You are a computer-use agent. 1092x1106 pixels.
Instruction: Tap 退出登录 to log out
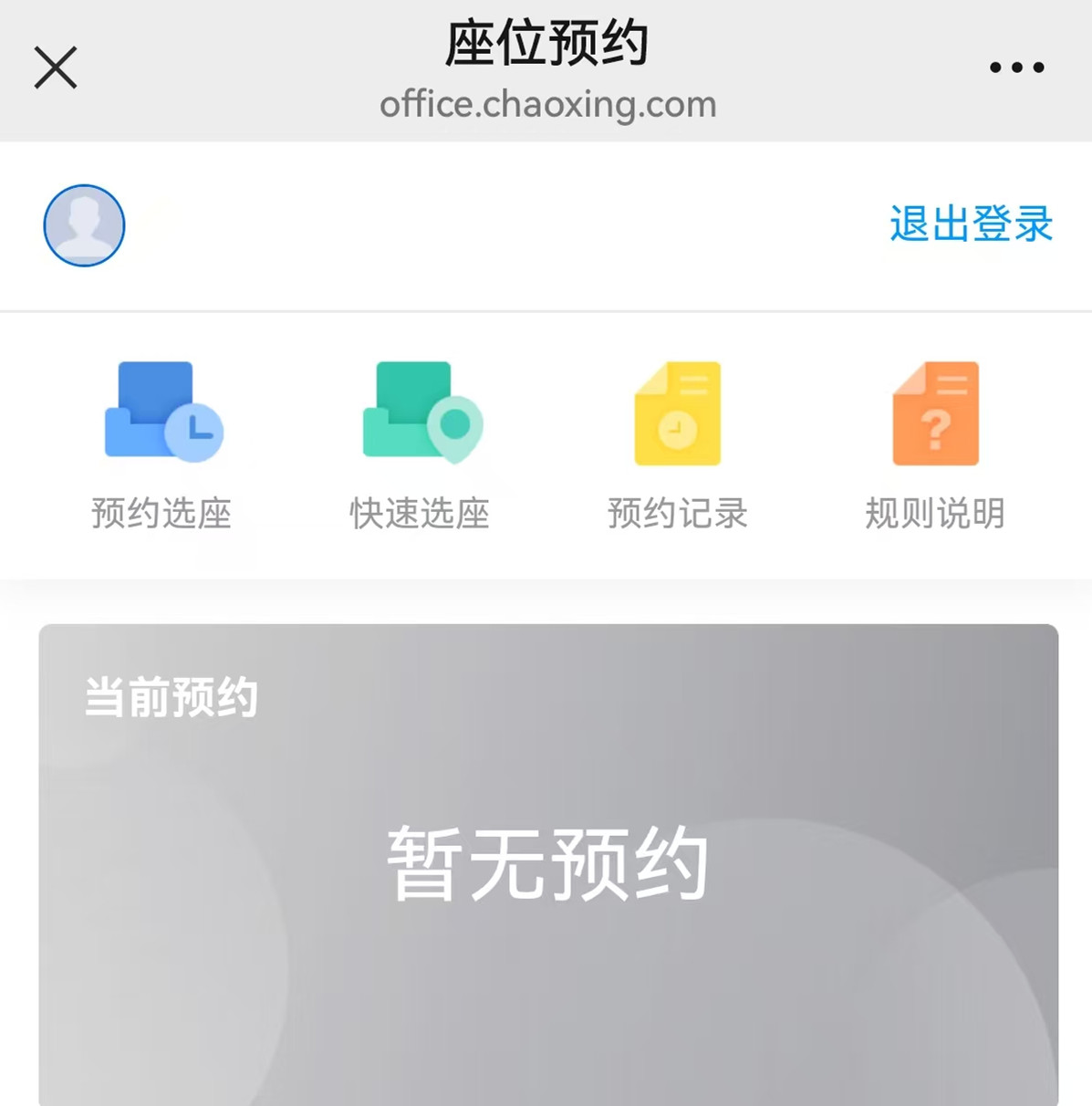(x=971, y=224)
